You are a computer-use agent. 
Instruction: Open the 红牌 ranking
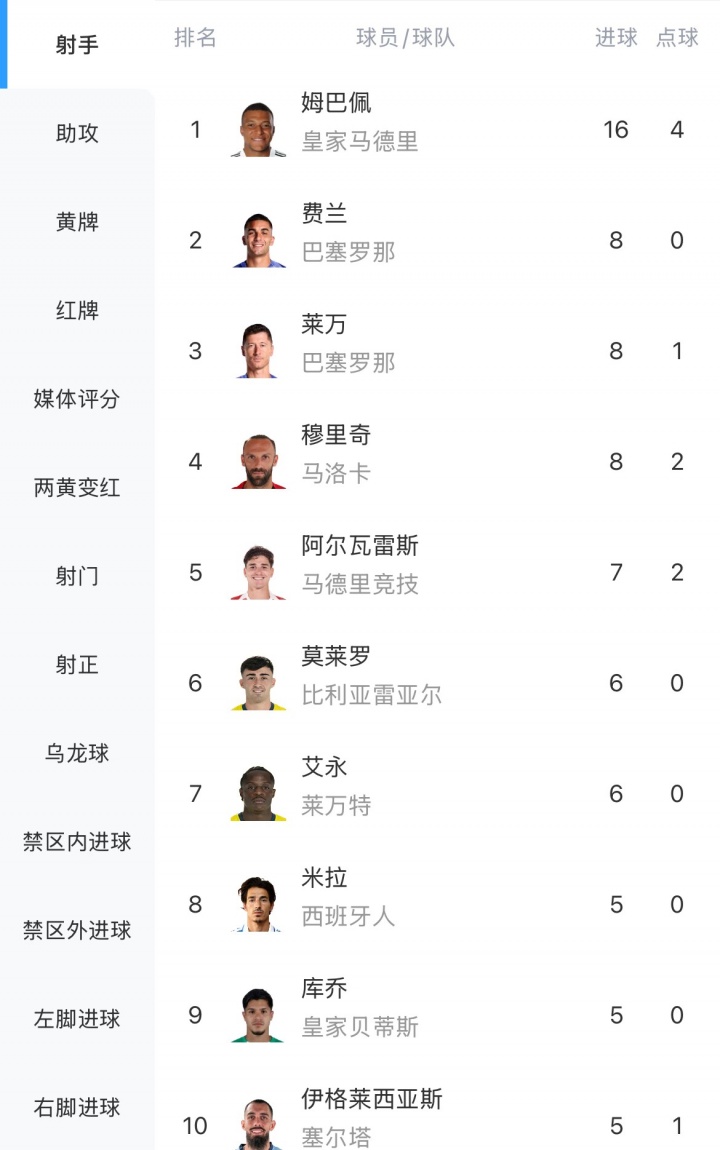pos(77,310)
